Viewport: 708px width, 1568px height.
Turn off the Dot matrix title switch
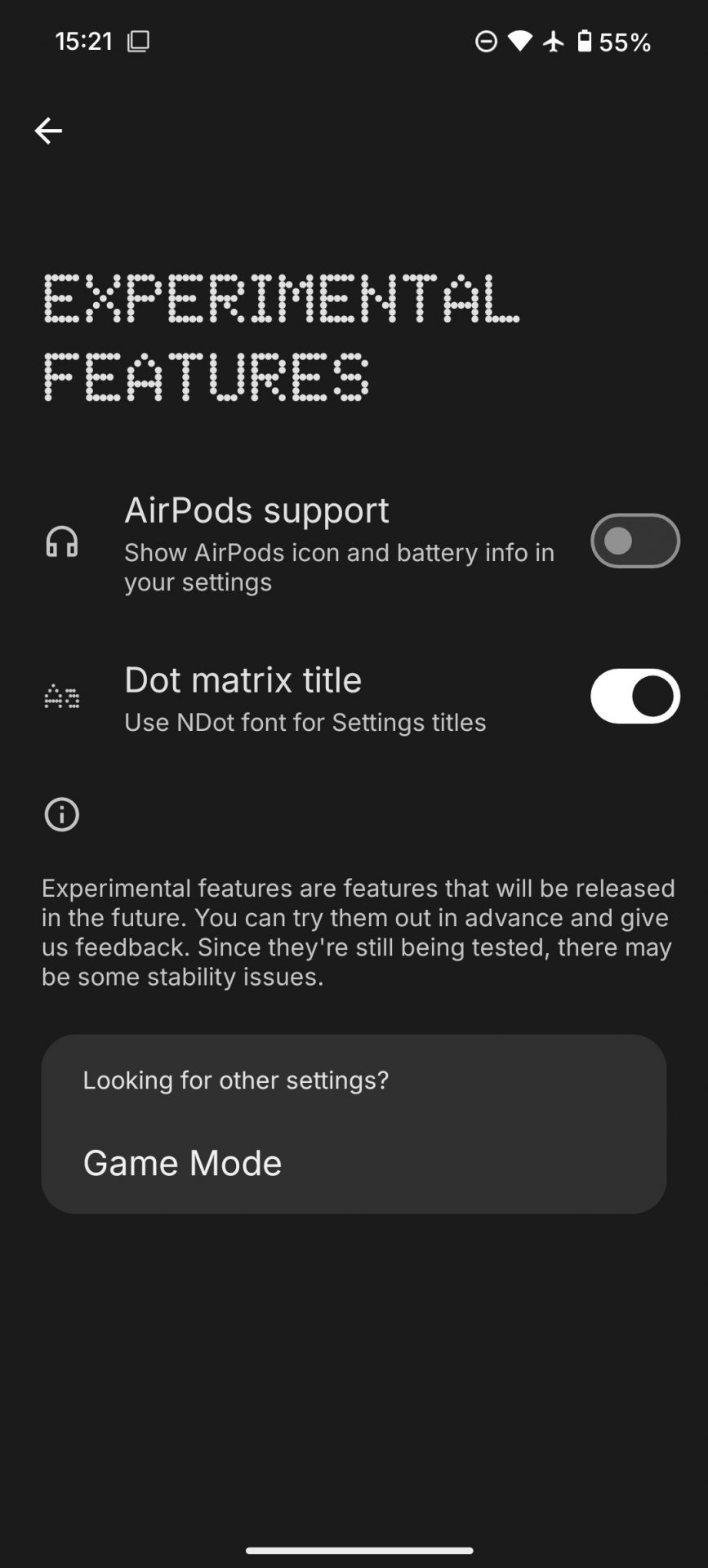pyautogui.click(x=635, y=697)
